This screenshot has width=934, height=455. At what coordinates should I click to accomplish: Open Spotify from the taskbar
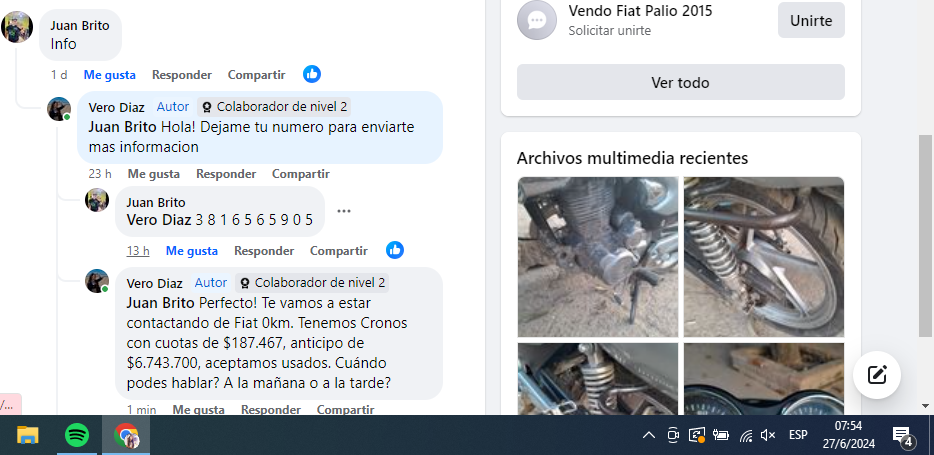77,435
